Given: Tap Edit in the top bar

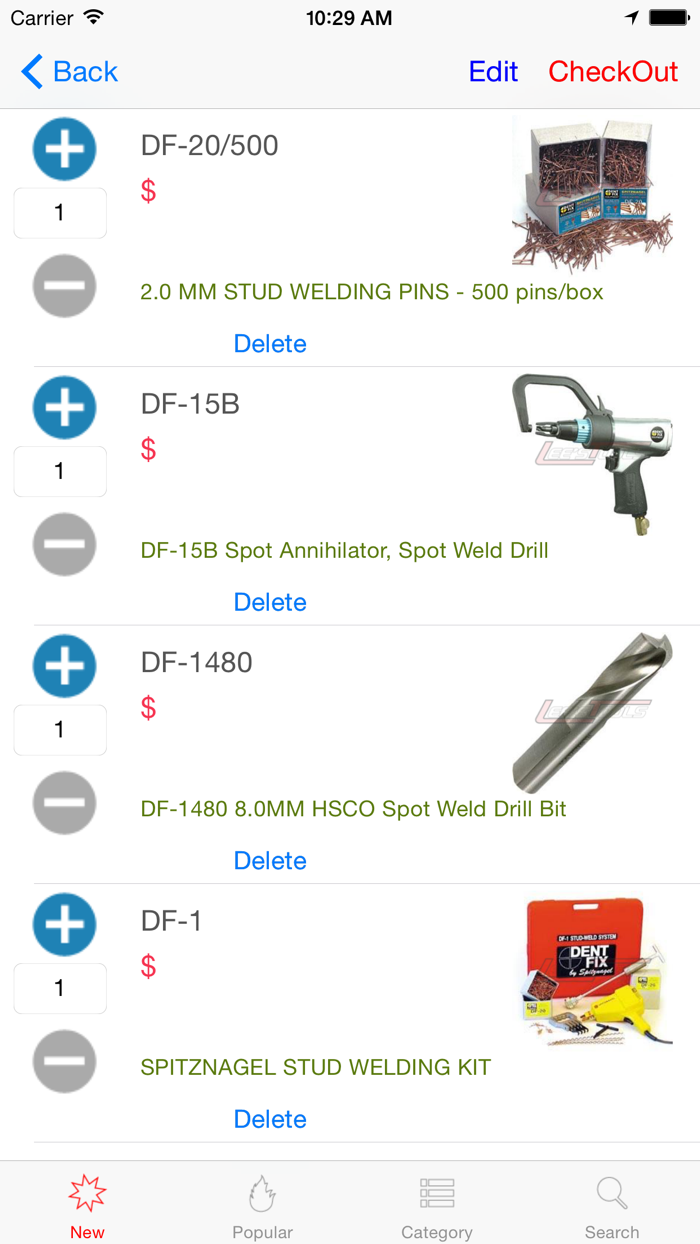Looking at the screenshot, I should coord(493,72).
